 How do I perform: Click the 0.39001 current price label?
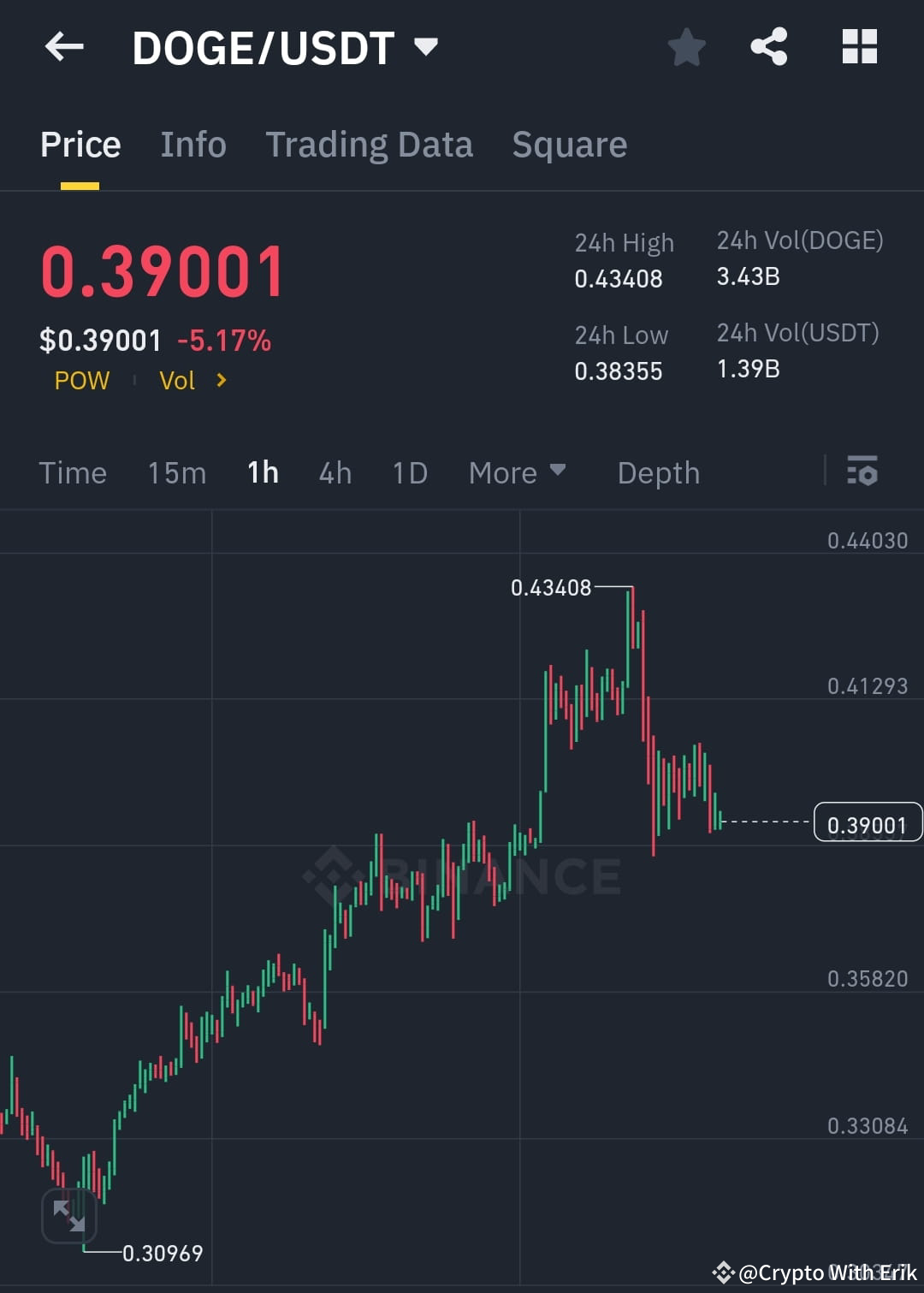pyautogui.click(x=868, y=823)
